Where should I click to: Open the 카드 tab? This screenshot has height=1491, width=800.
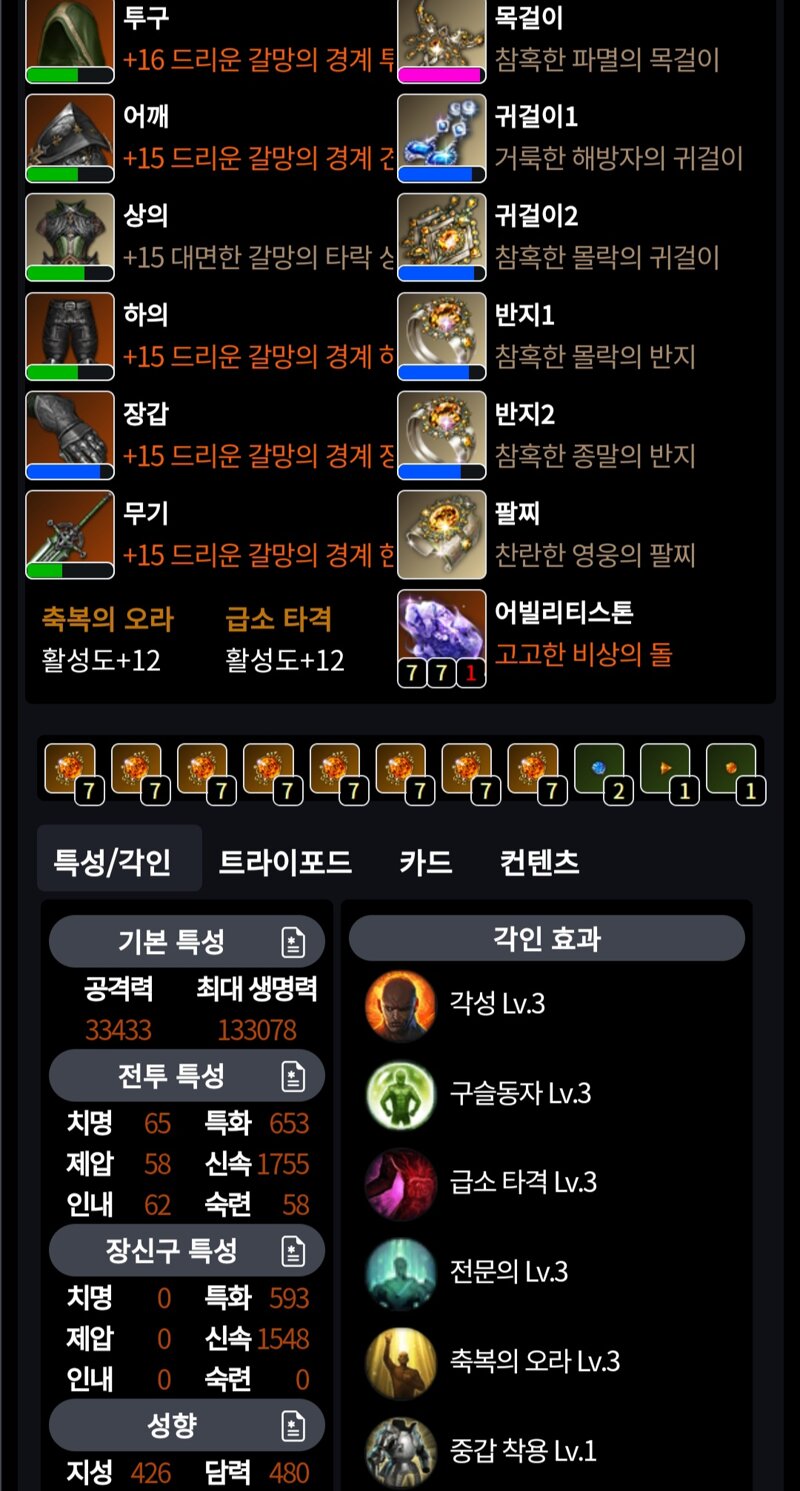click(425, 862)
